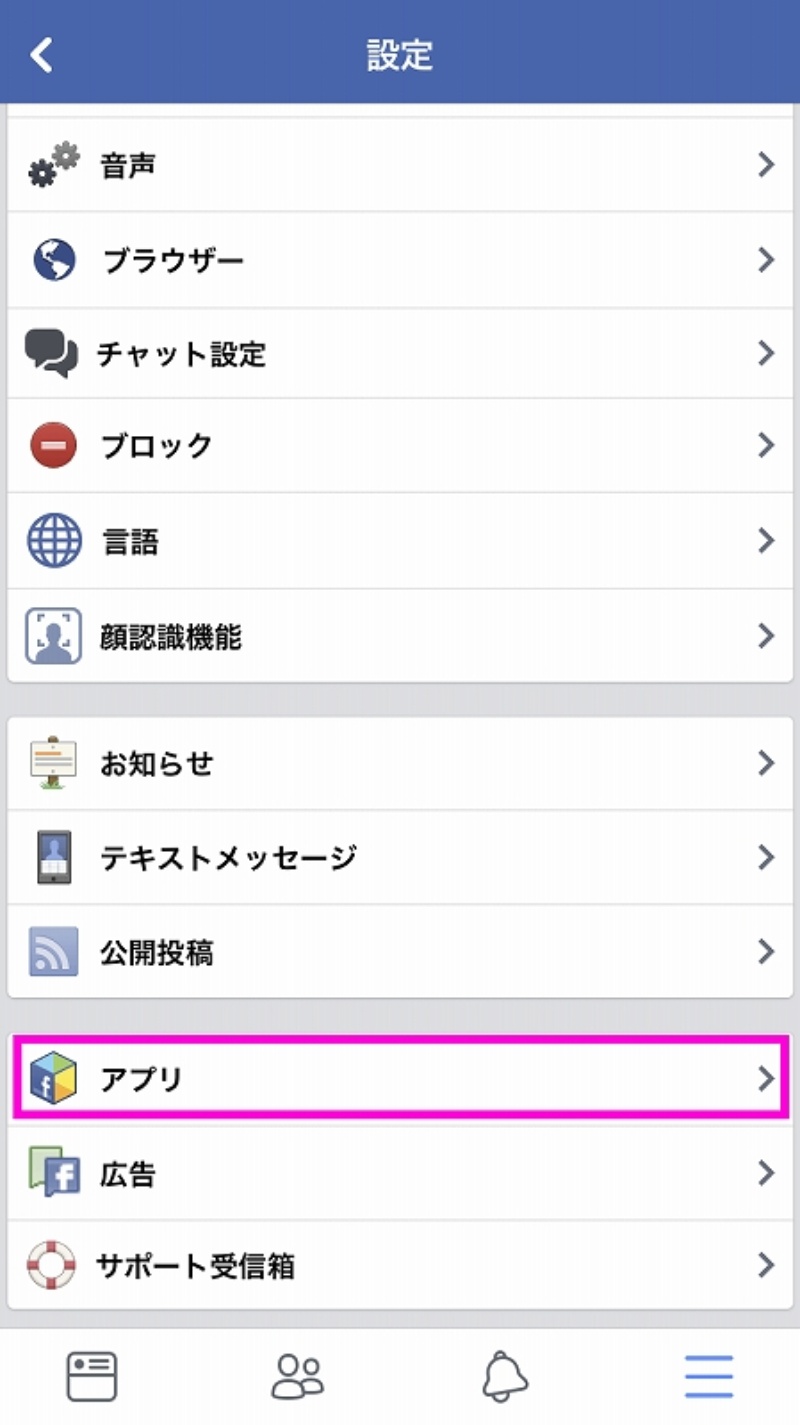Switch to the news feed tab
800x1425 pixels.
pyautogui.click(x=92, y=1377)
